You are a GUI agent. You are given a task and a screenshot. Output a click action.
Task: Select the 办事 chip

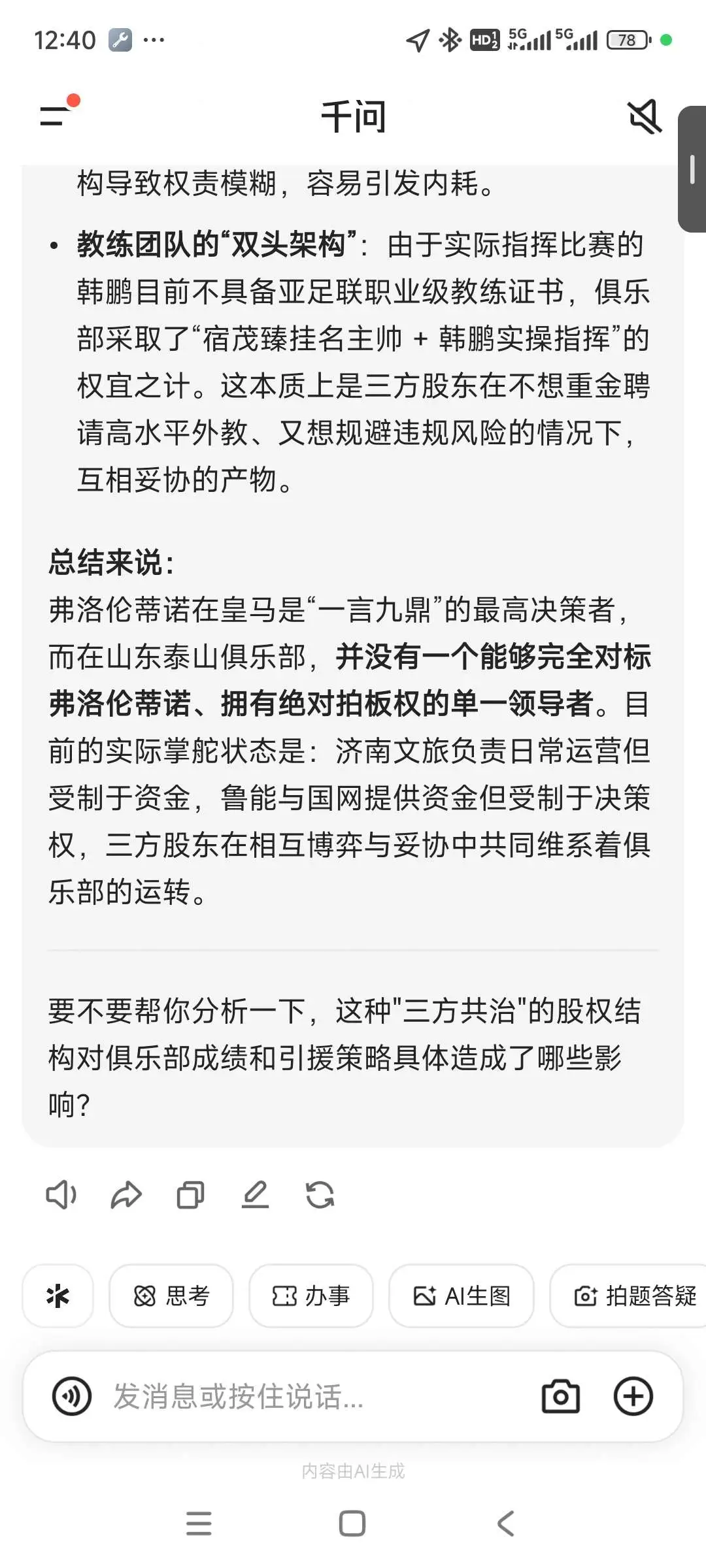click(311, 1296)
